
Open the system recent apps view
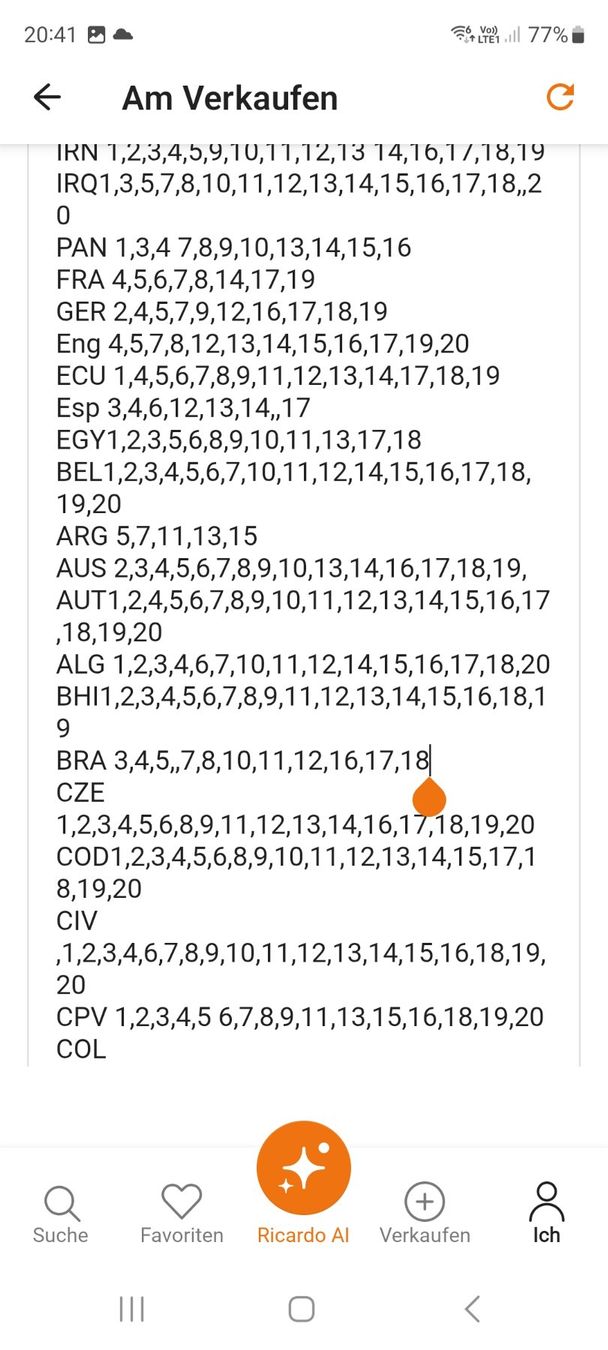click(x=132, y=1309)
